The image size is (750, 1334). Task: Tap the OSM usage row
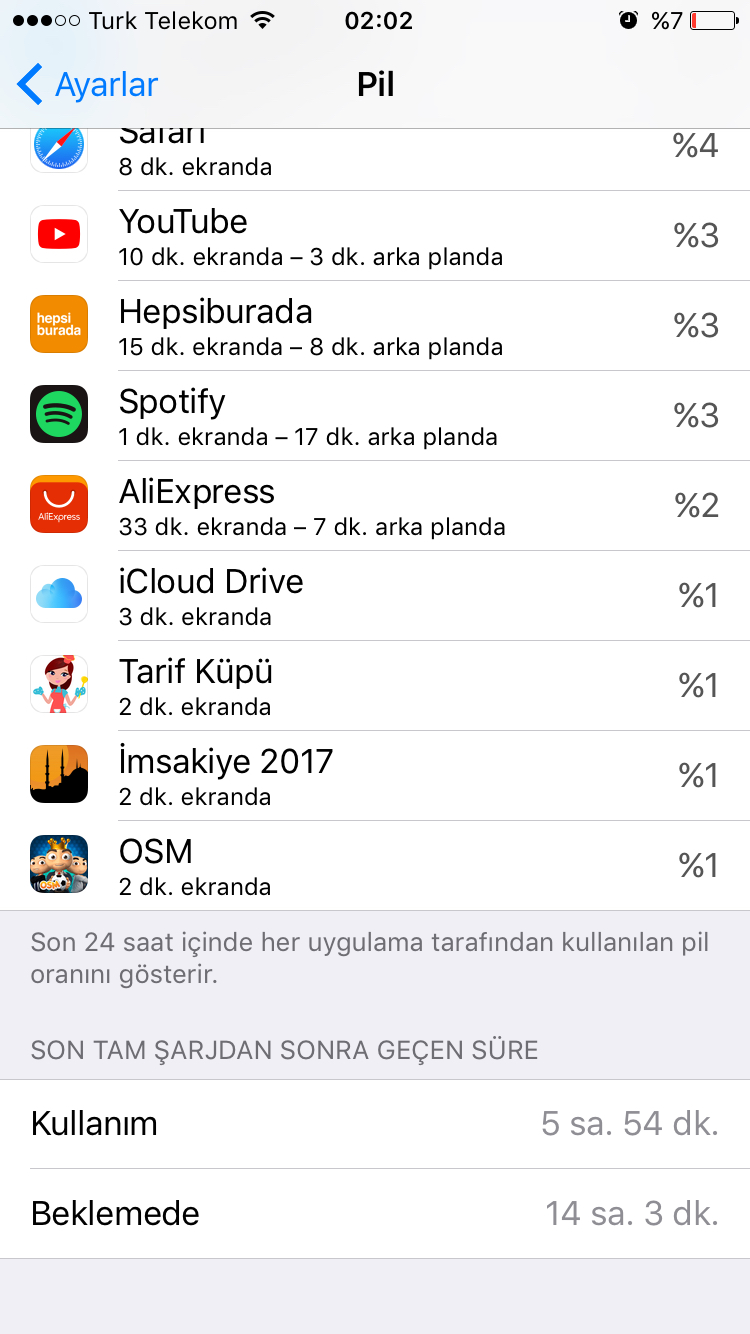click(375, 866)
